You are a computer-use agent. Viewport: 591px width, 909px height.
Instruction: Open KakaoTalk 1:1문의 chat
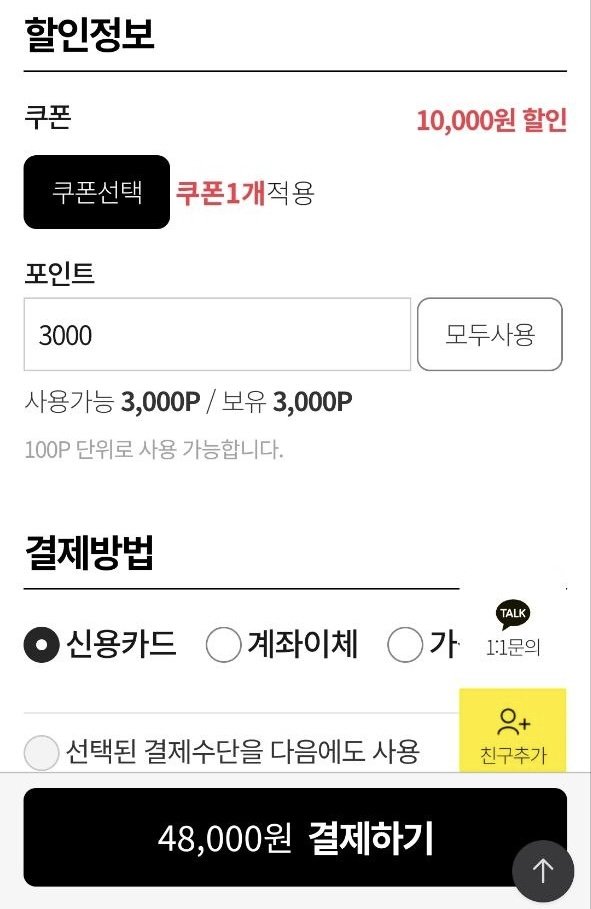pos(513,628)
